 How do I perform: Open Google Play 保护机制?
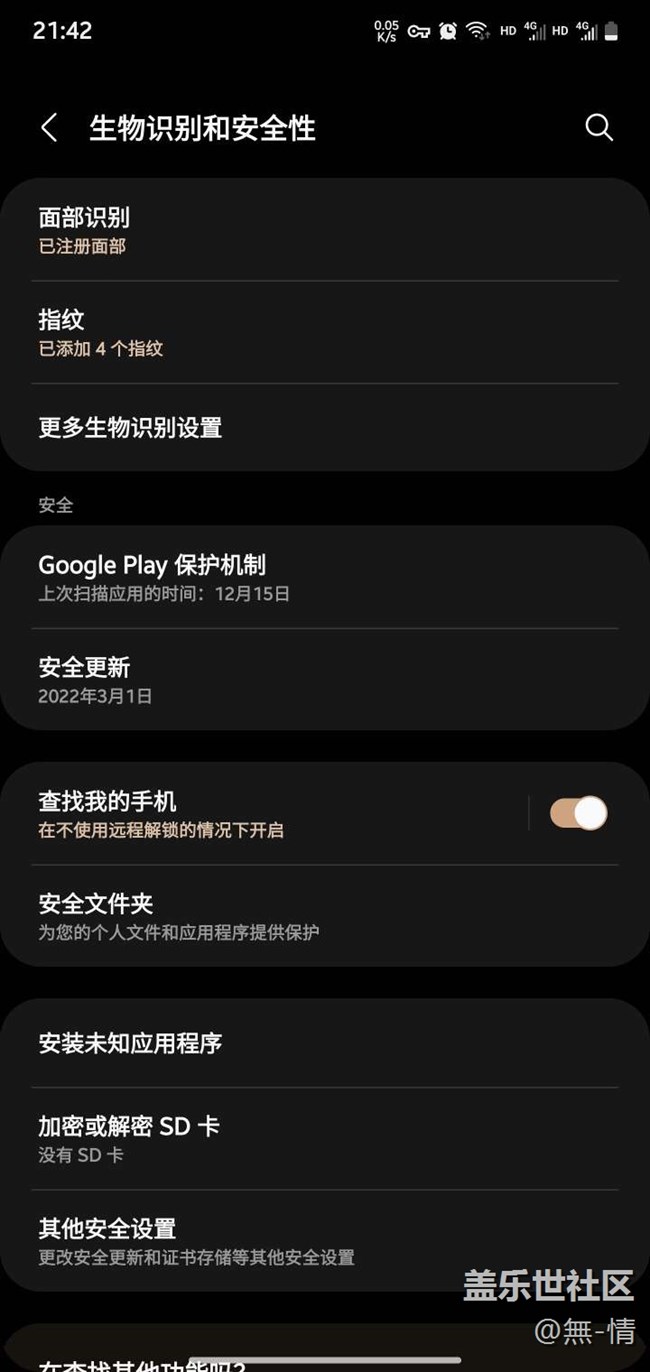tap(325, 578)
